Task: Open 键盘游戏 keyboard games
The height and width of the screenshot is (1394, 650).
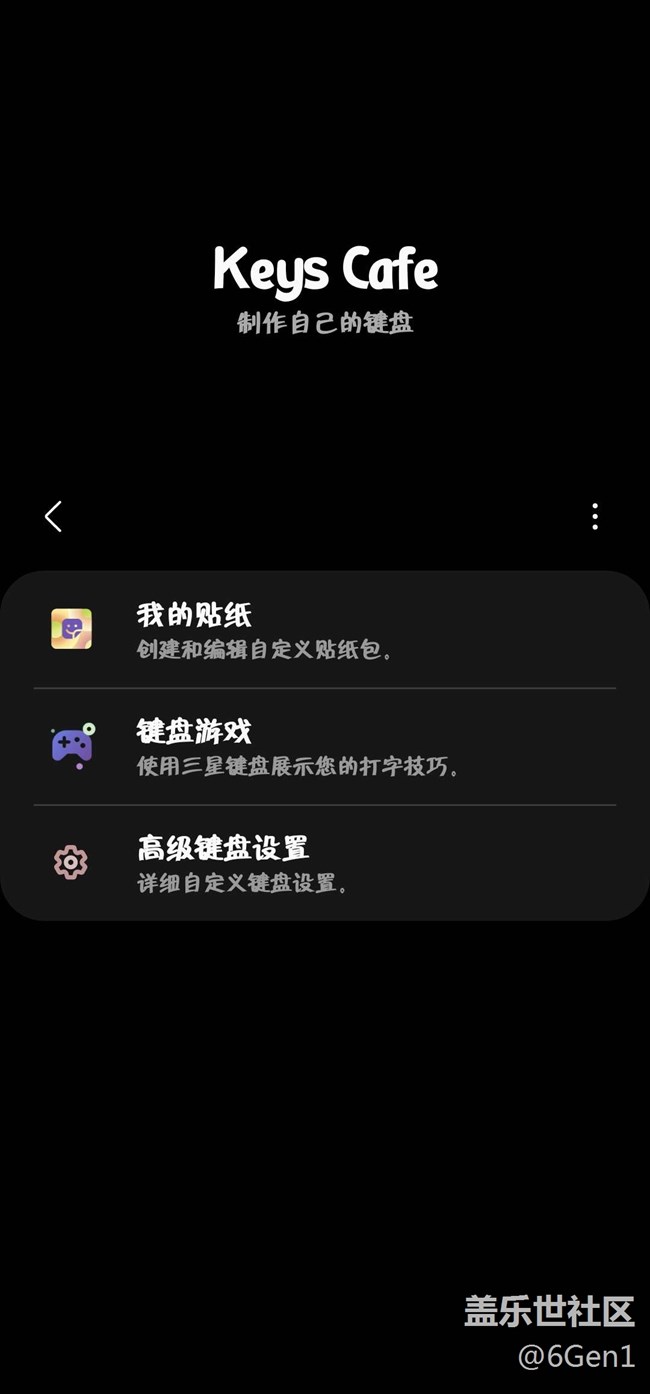Action: coord(324,747)
